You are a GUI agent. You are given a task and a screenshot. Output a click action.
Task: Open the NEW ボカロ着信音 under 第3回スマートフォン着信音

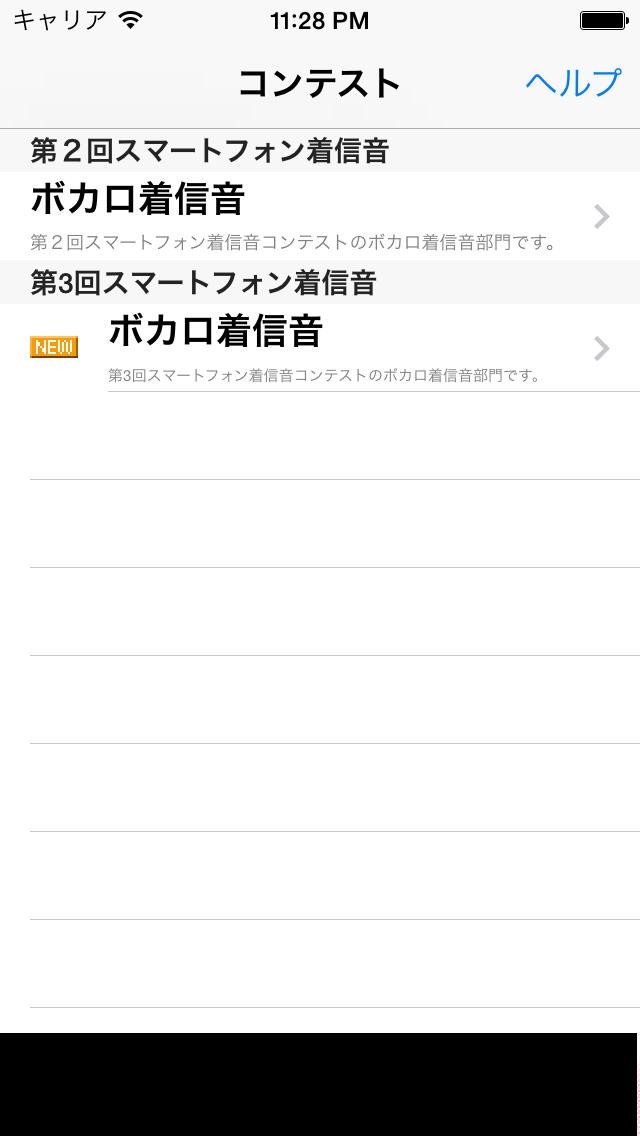click(320, 347)
